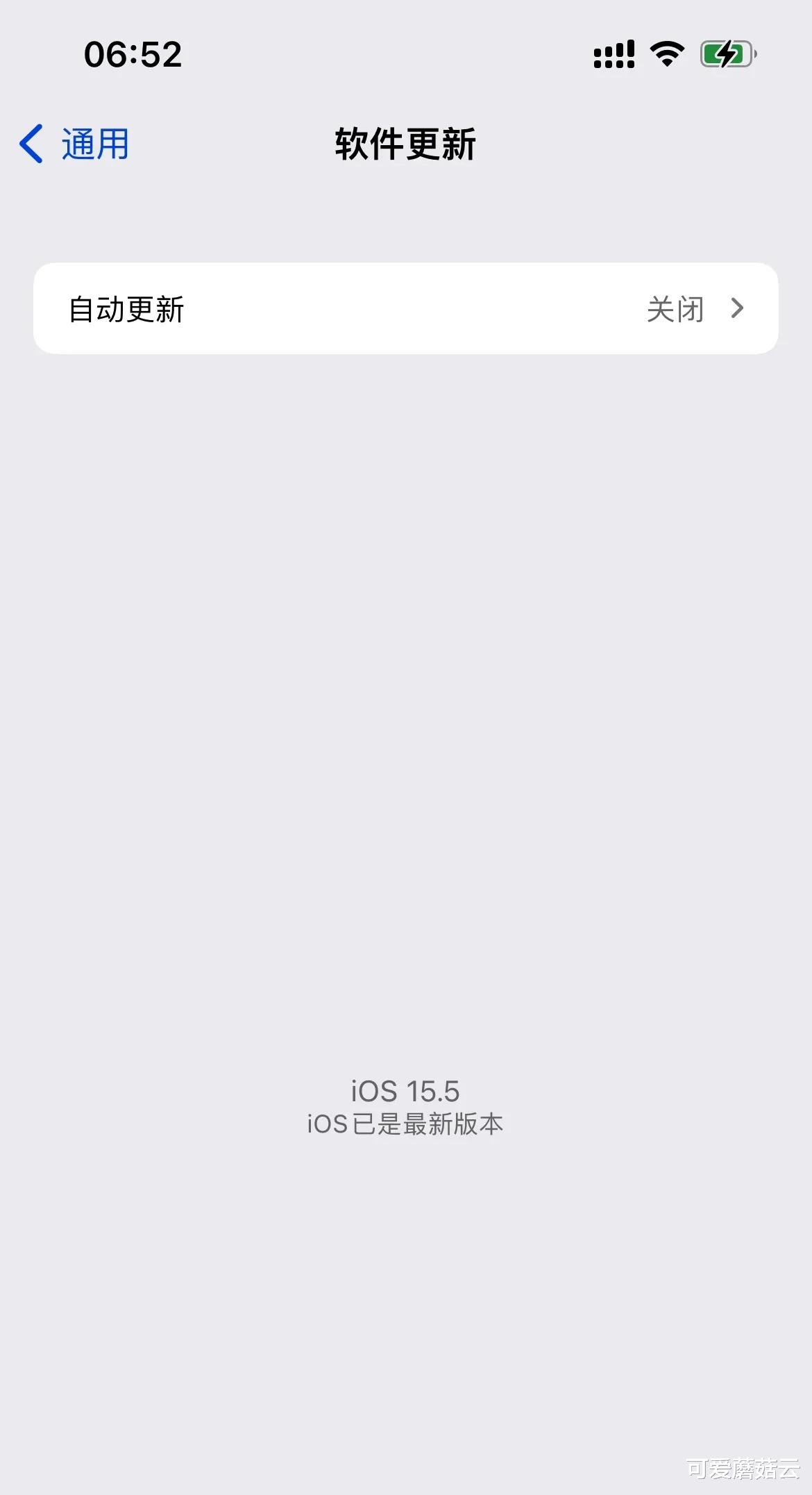
Task: Tap the charging bolt inside the battery indicator
Action: pyautogui.click(x=725, y=53)
